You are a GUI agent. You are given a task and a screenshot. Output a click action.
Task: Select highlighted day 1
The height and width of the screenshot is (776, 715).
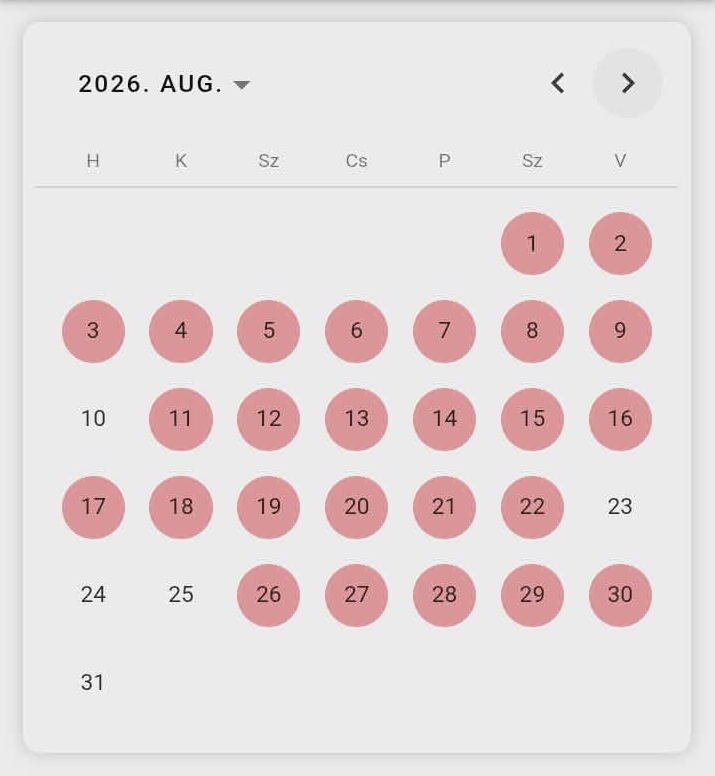click(532, 243)
